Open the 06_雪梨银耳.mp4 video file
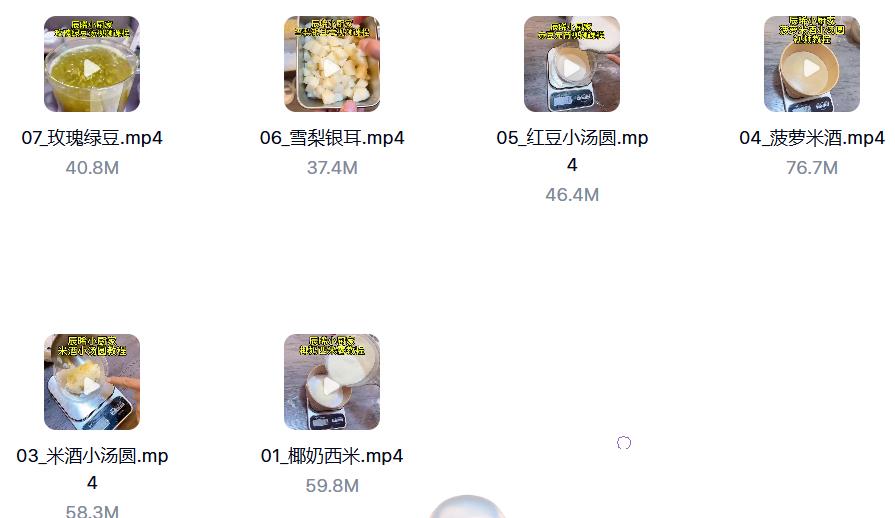 click(331, 66)
